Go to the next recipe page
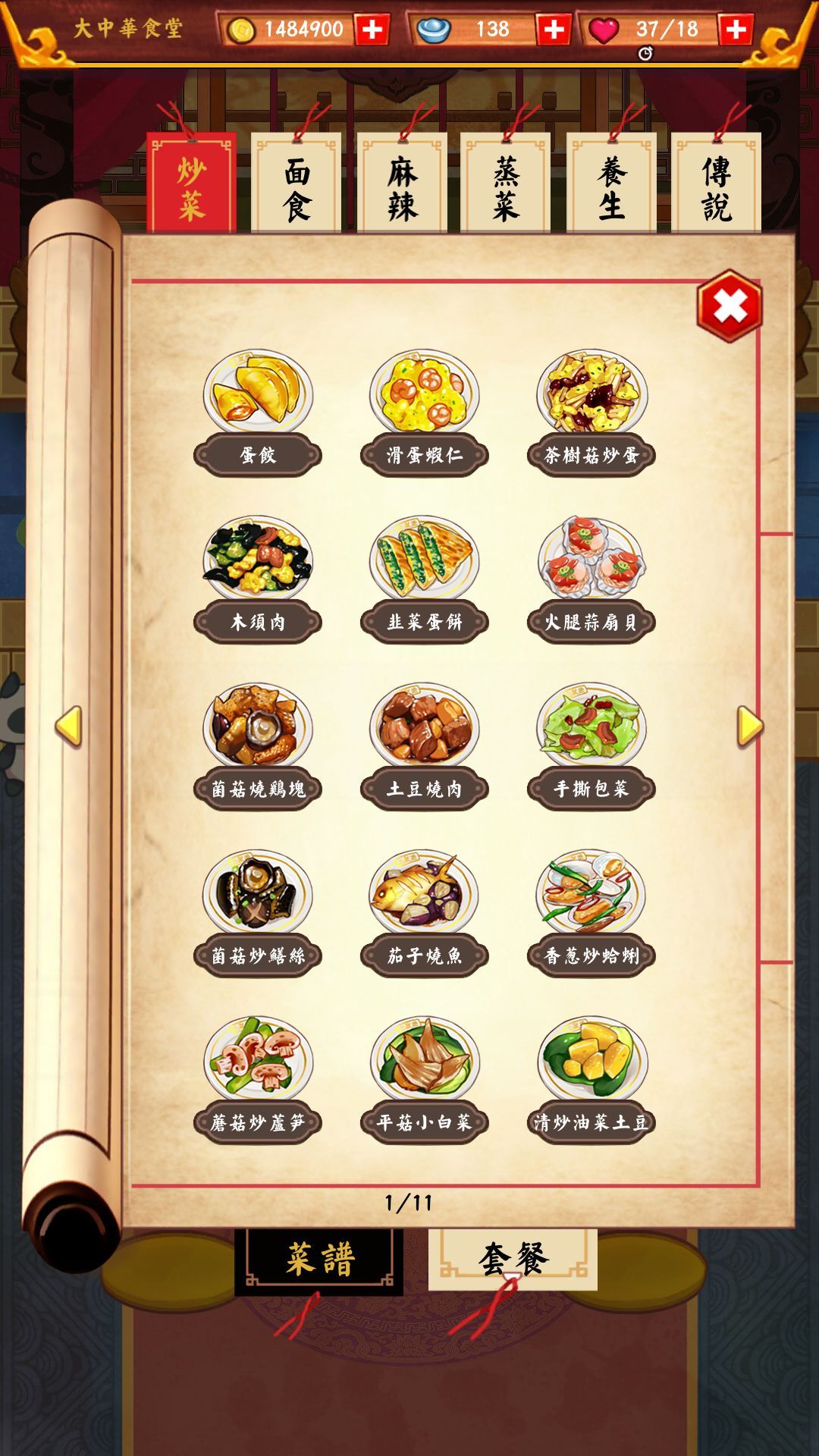The width and height of the screenshot is (819, 1456). pyautogui.click(x=749, y=726)
